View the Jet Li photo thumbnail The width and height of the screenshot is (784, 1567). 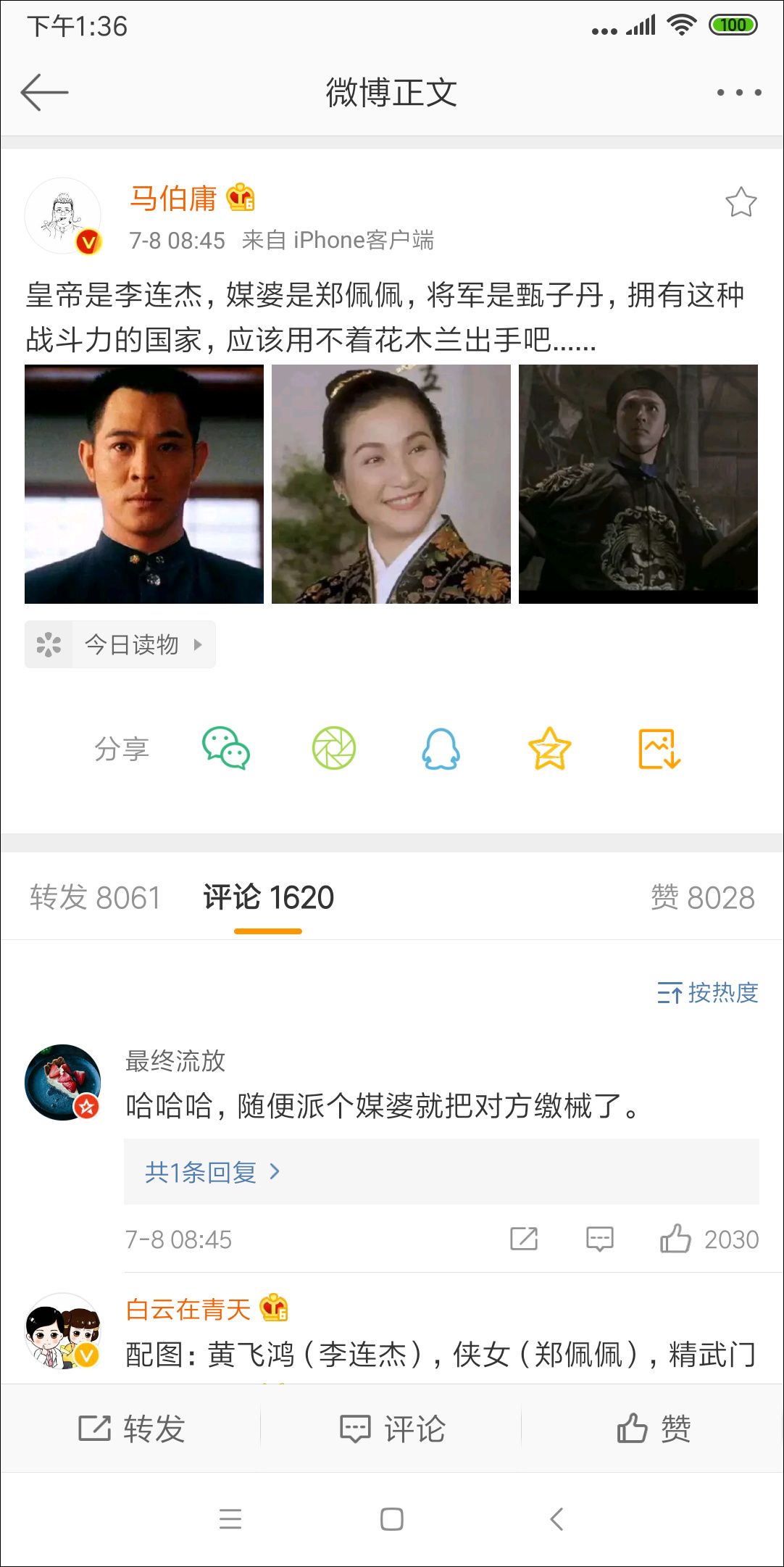pos(144,484)
